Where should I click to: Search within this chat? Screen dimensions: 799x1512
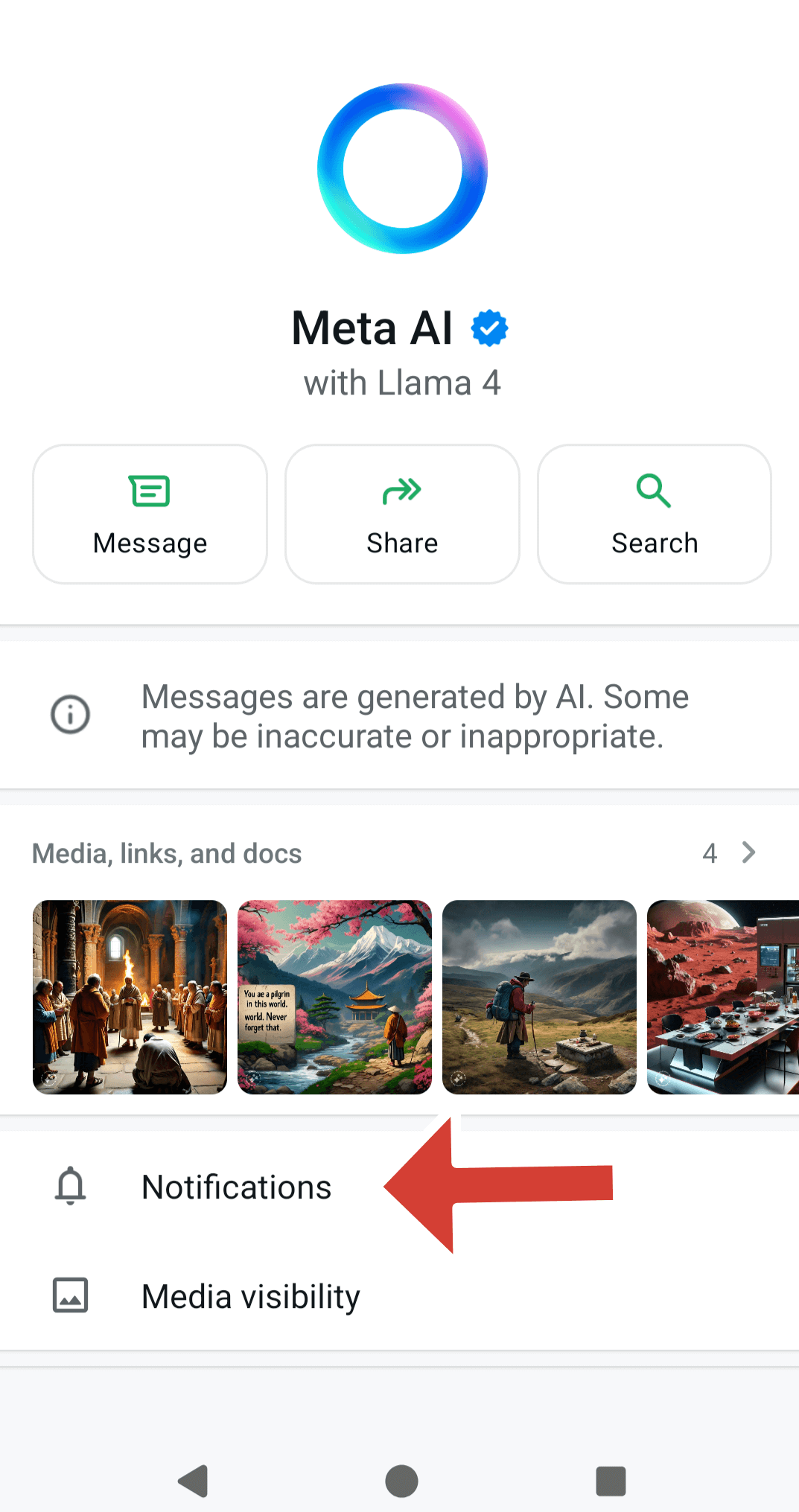click(x=655, y=514)
